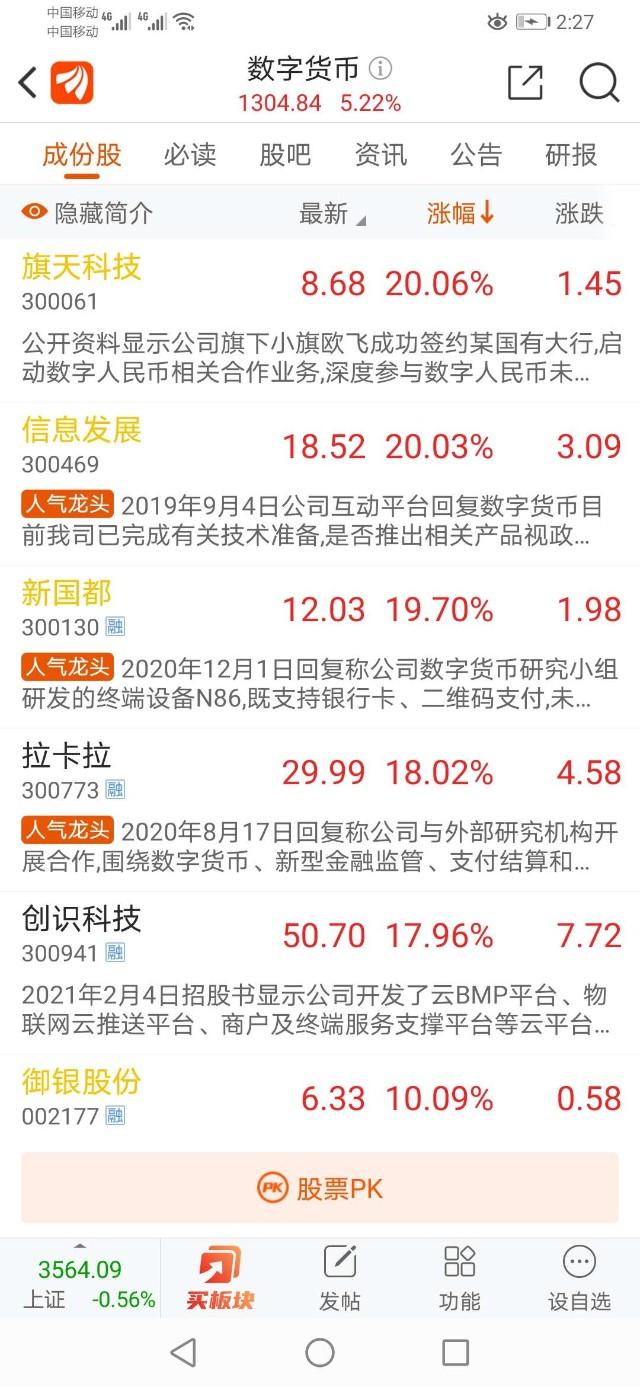Sort the list by 最新 price
The width and height of the screenshot is (640, 1387).
click(332, 213)
